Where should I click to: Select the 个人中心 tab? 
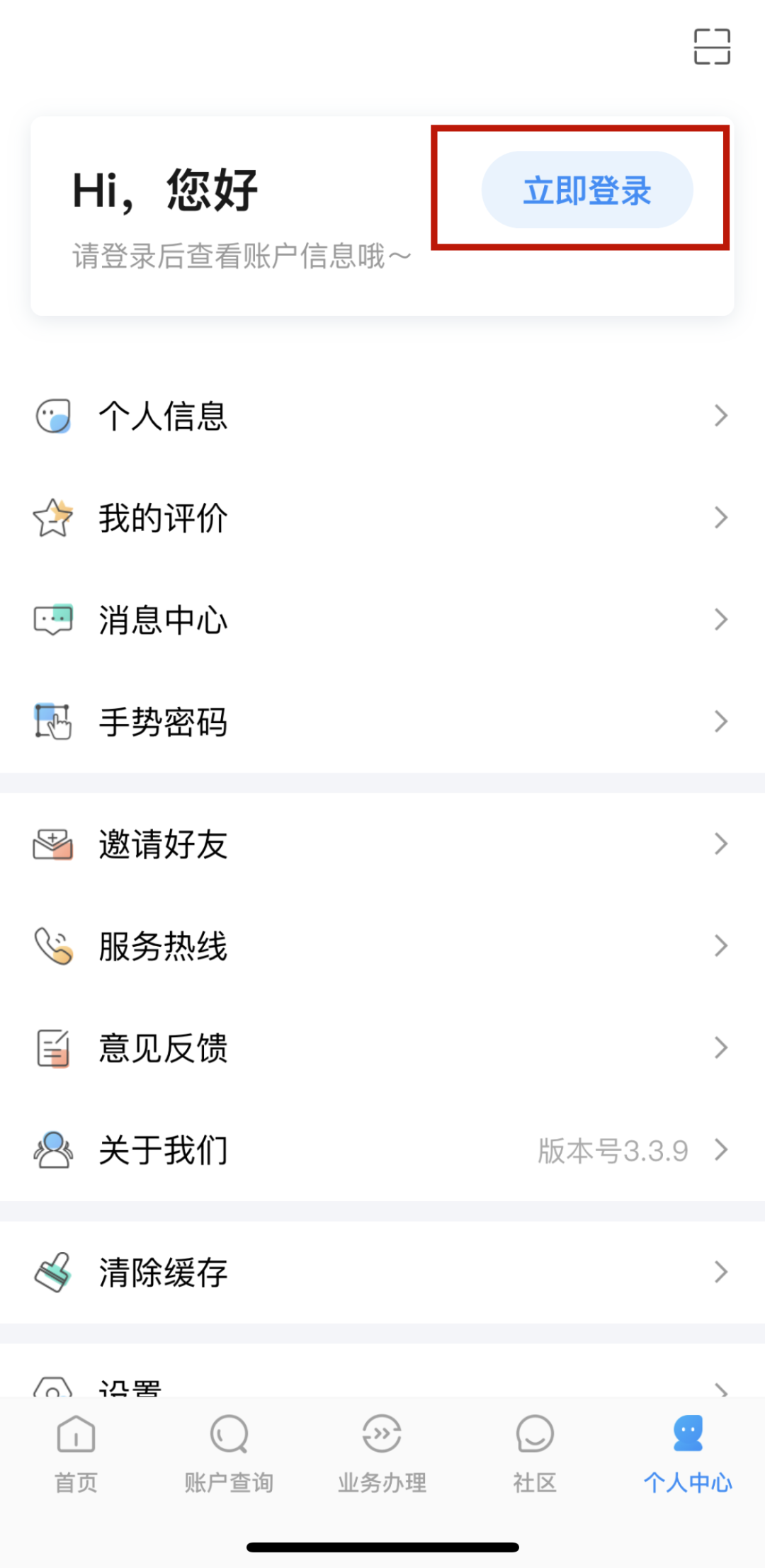(687, 1453)
